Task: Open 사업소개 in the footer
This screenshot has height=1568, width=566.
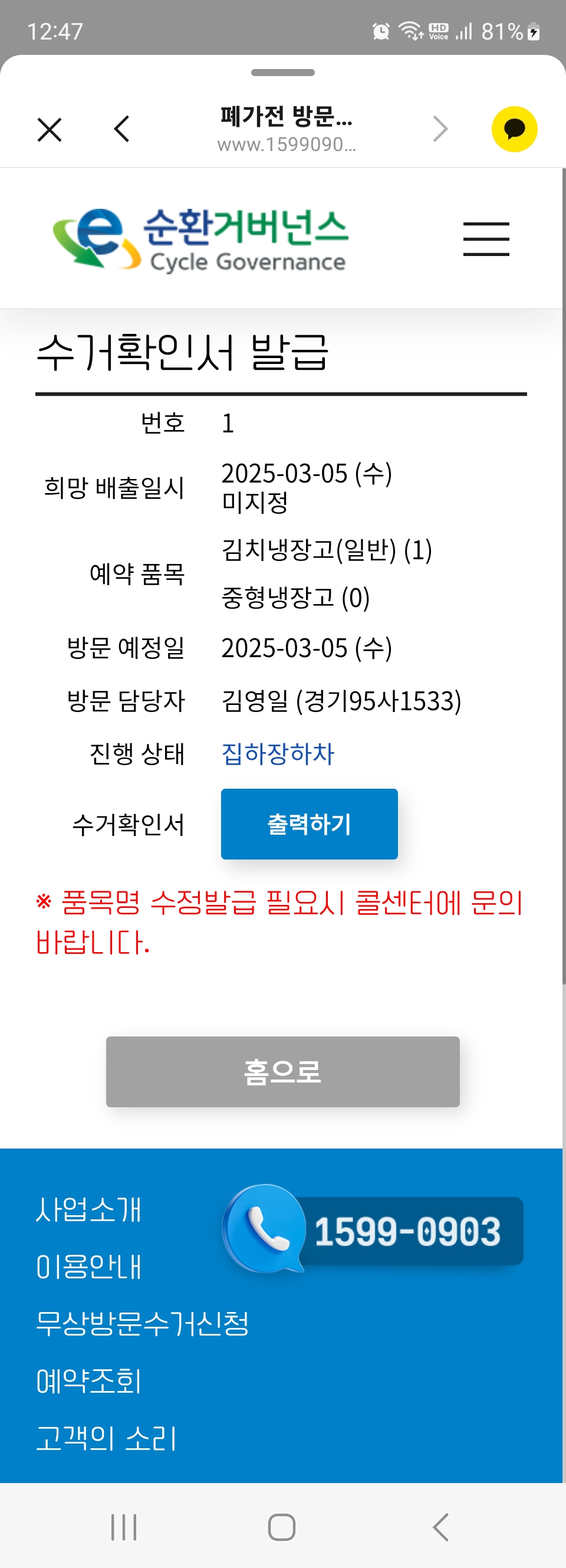Action: [x=89, y=1209]
